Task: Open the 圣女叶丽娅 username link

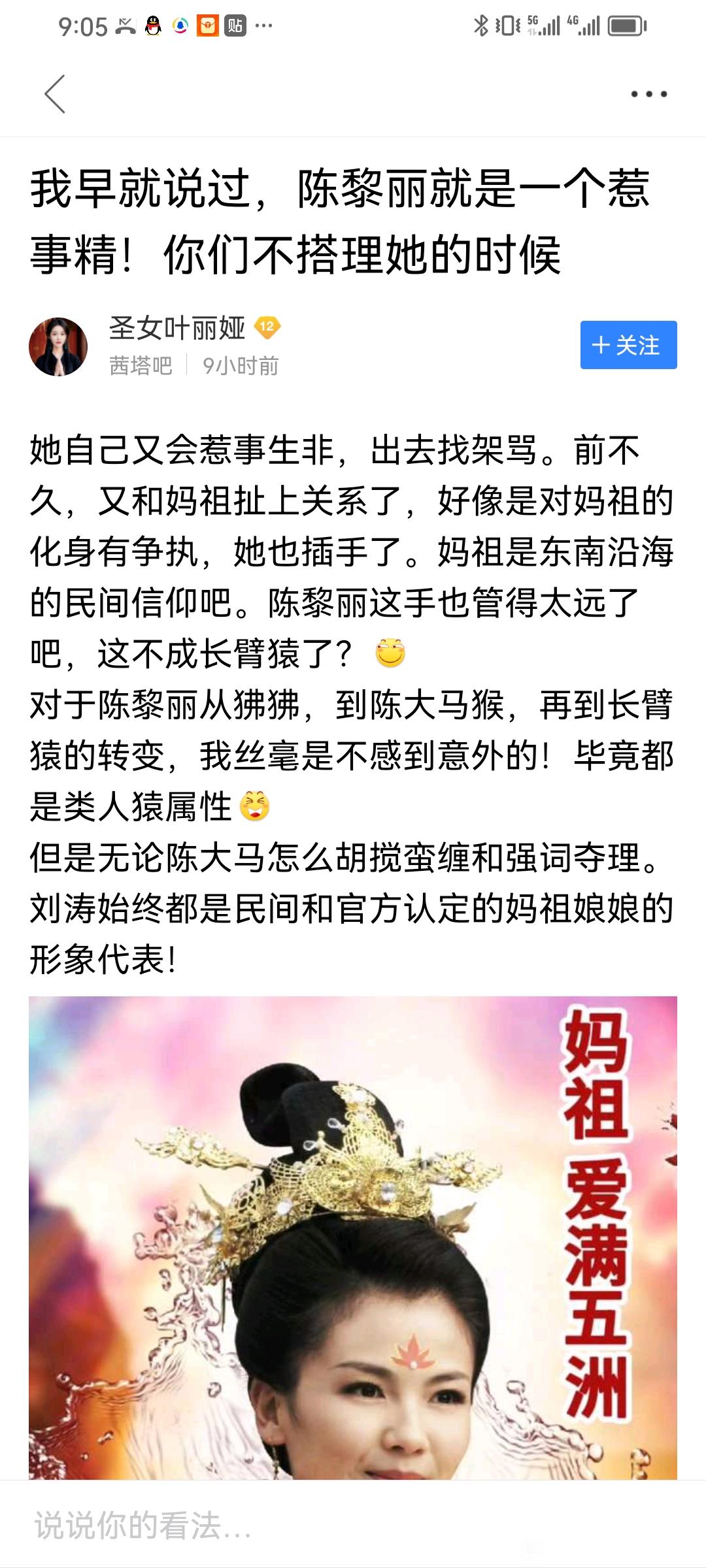Action: 176,328
